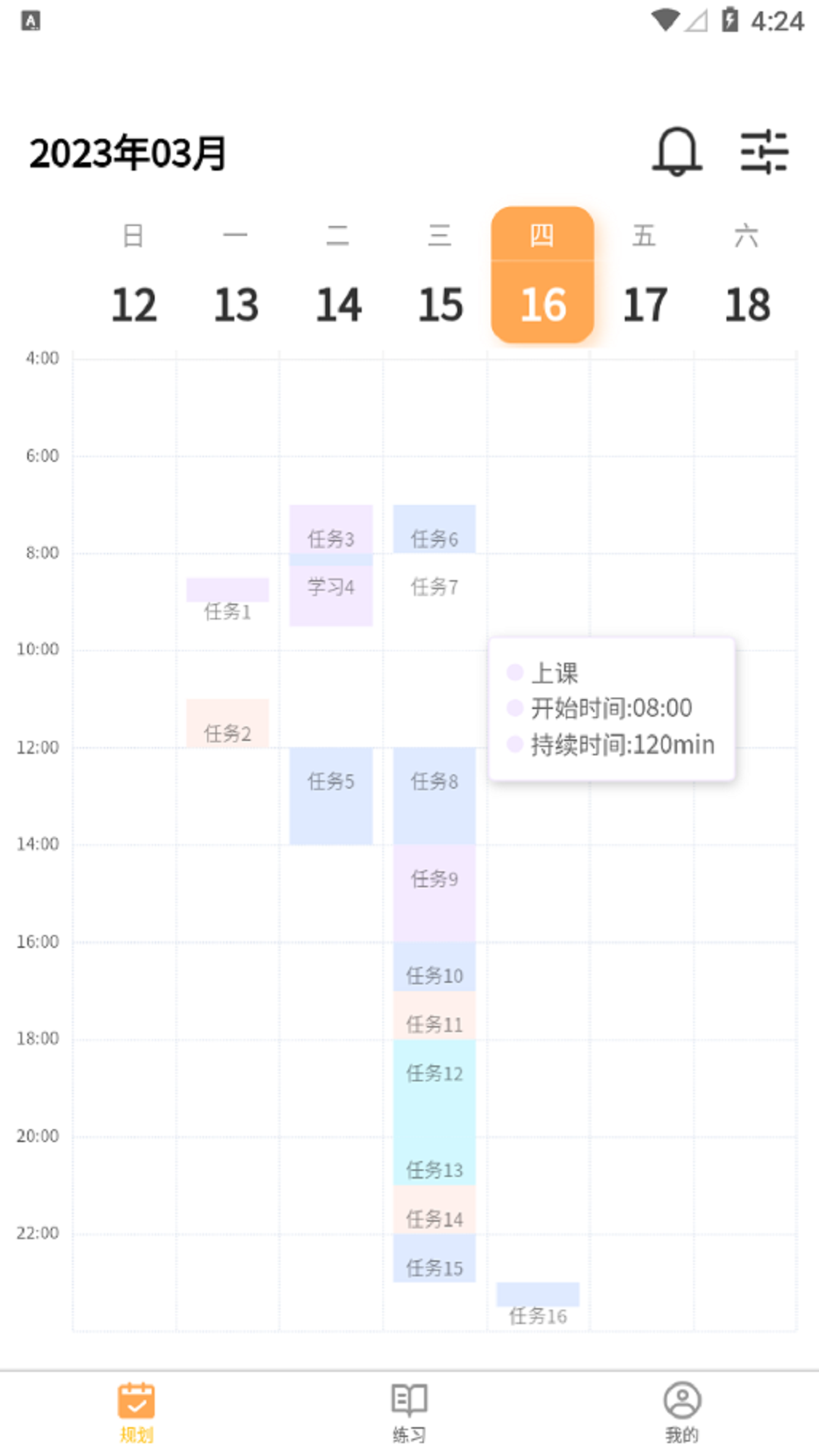View details of 任务9
Image resolution: width=819 pixels, height=1456 pixels.
(435, 893)
